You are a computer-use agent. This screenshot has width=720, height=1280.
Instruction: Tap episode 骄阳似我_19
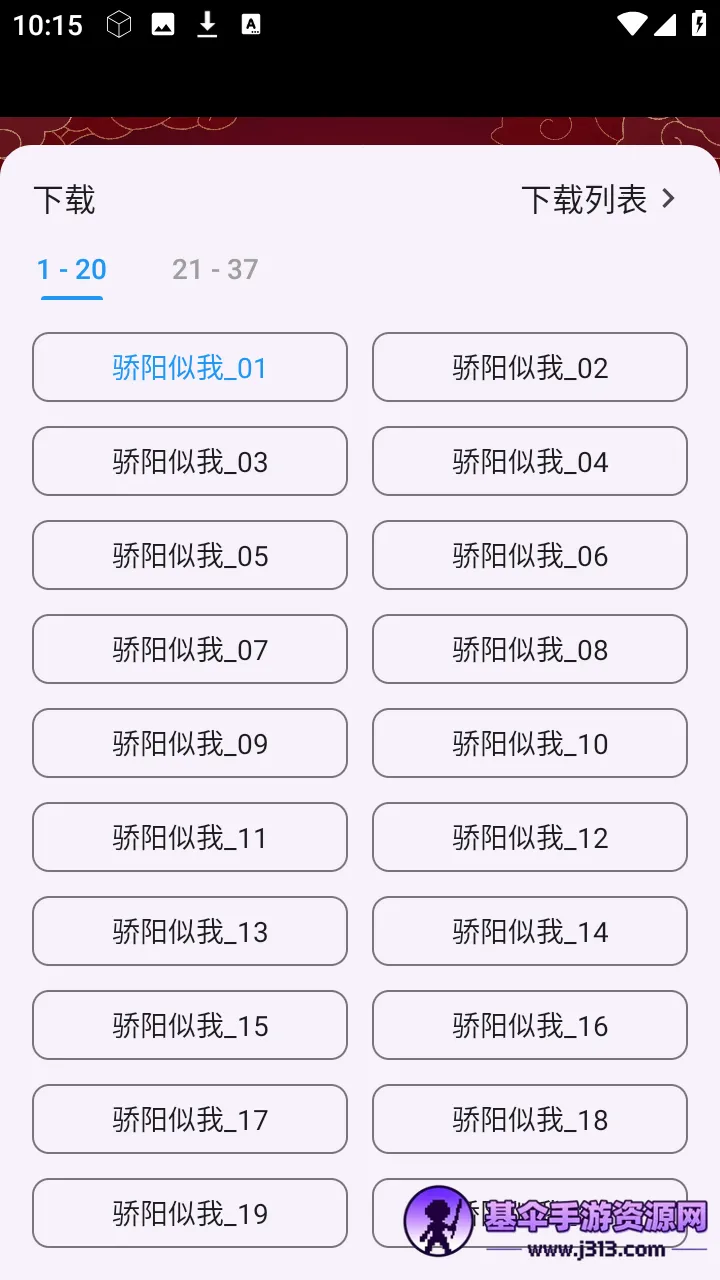(190, 1214)
